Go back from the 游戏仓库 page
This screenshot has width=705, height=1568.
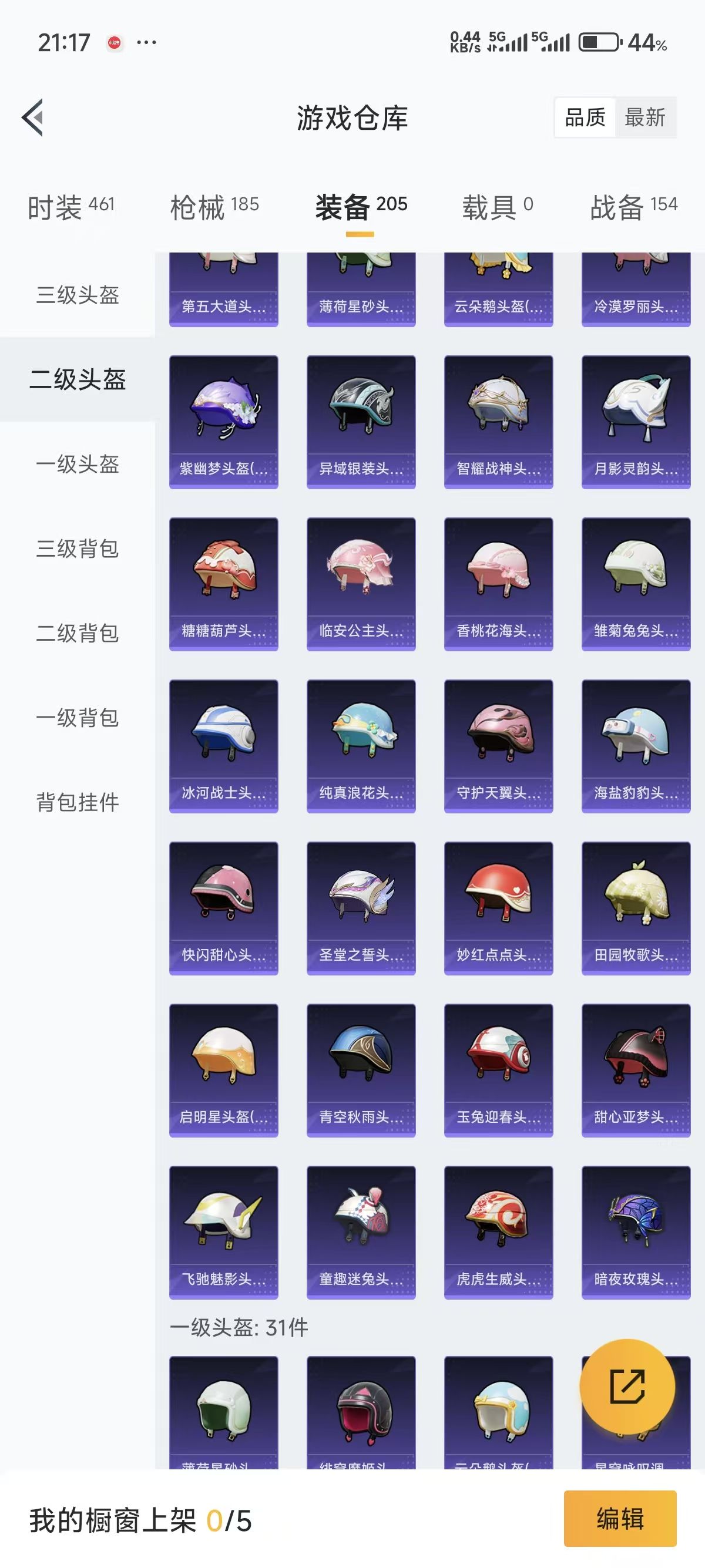[x=33, y=117]
